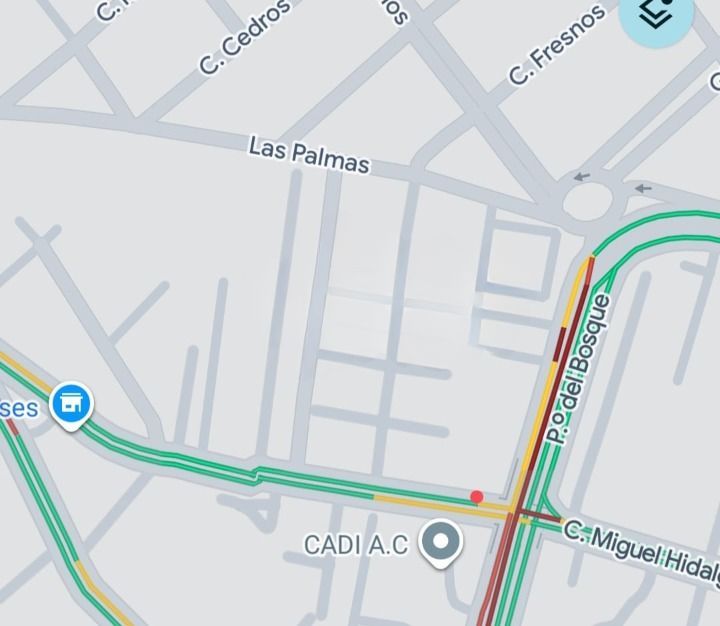Open the blue store pin marker
This screenshot has height=626, width=720.
70,405
